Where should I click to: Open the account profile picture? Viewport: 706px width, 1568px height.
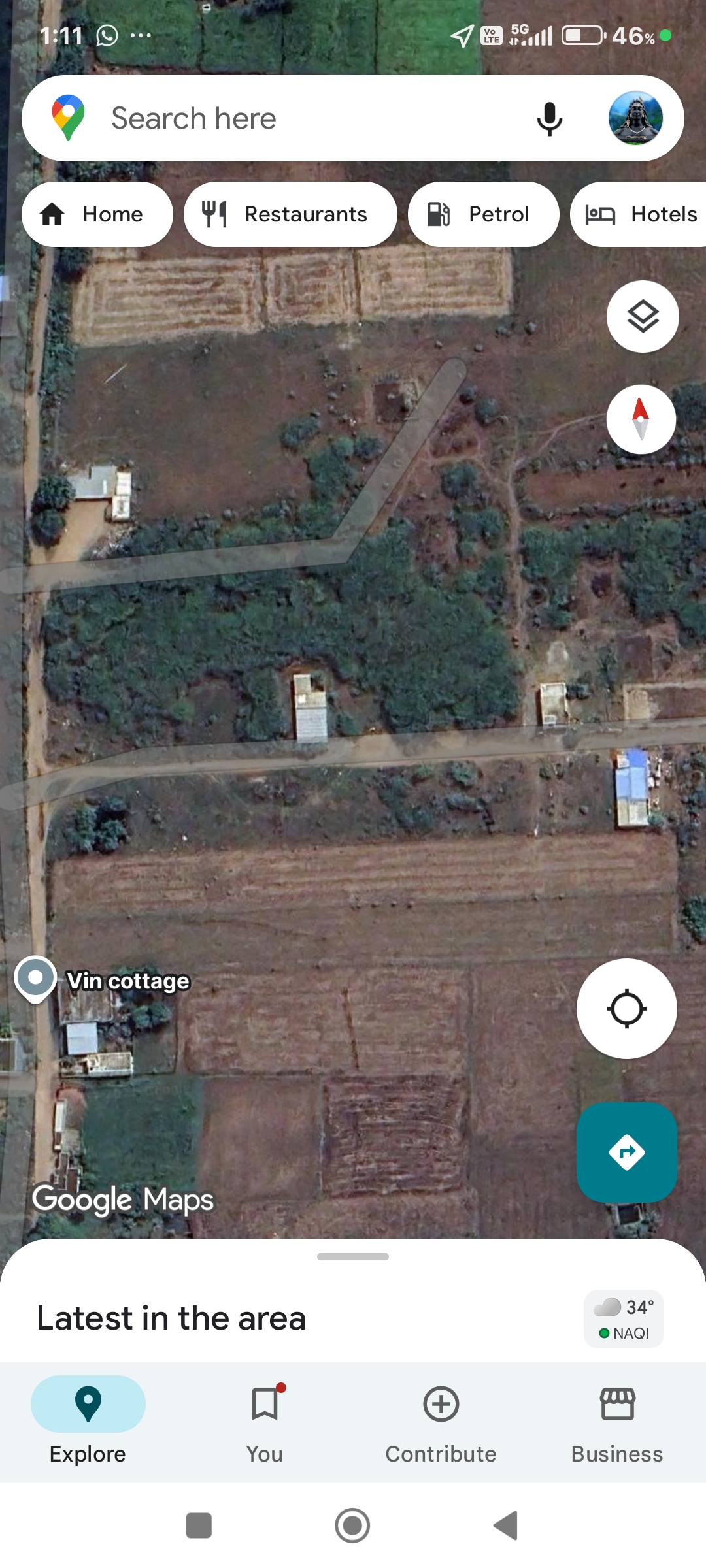tap(635, 118)
